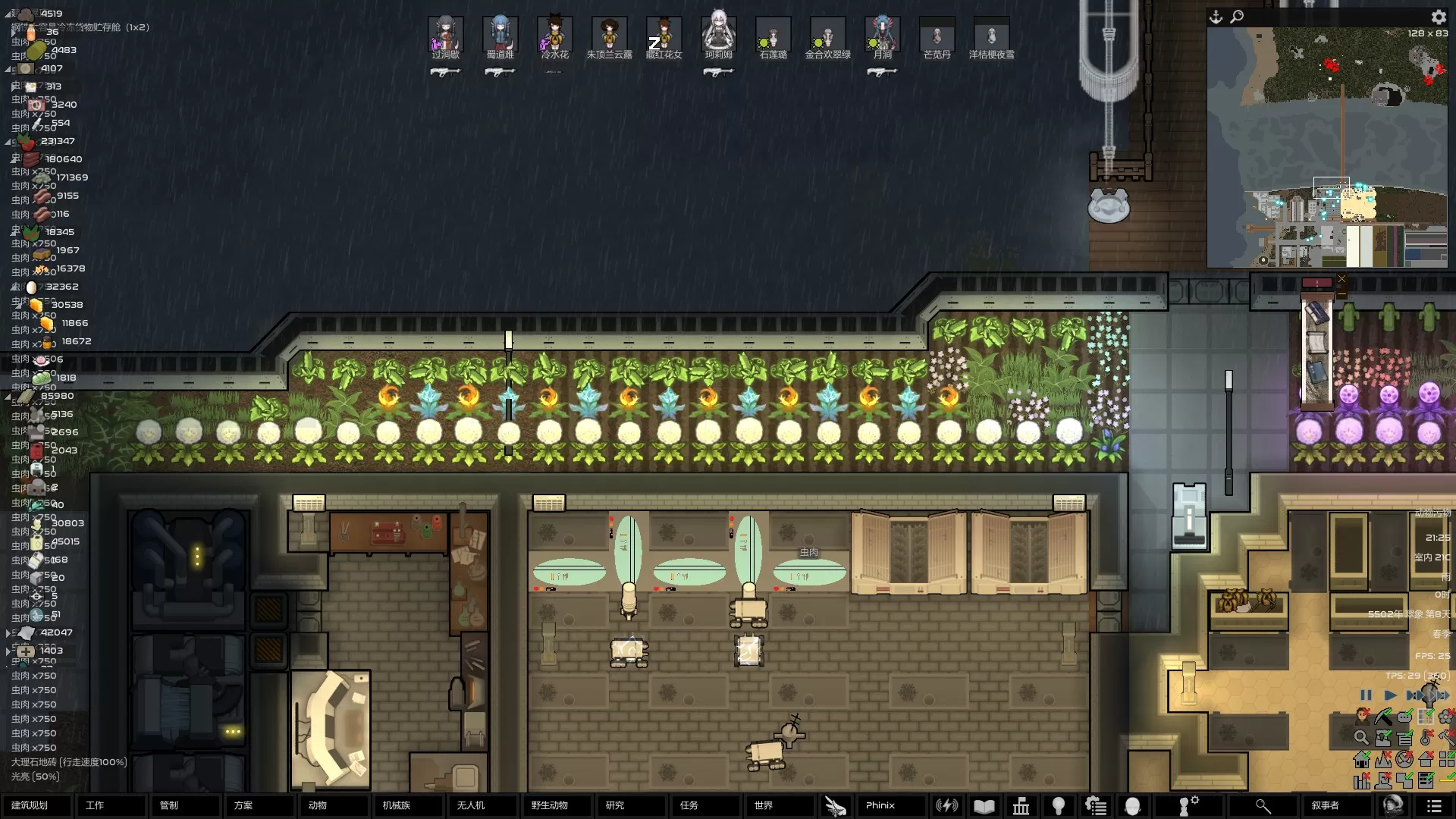
Task: Set game to normal play speed
Action: pyautogui.click(x=1390, y=695)
